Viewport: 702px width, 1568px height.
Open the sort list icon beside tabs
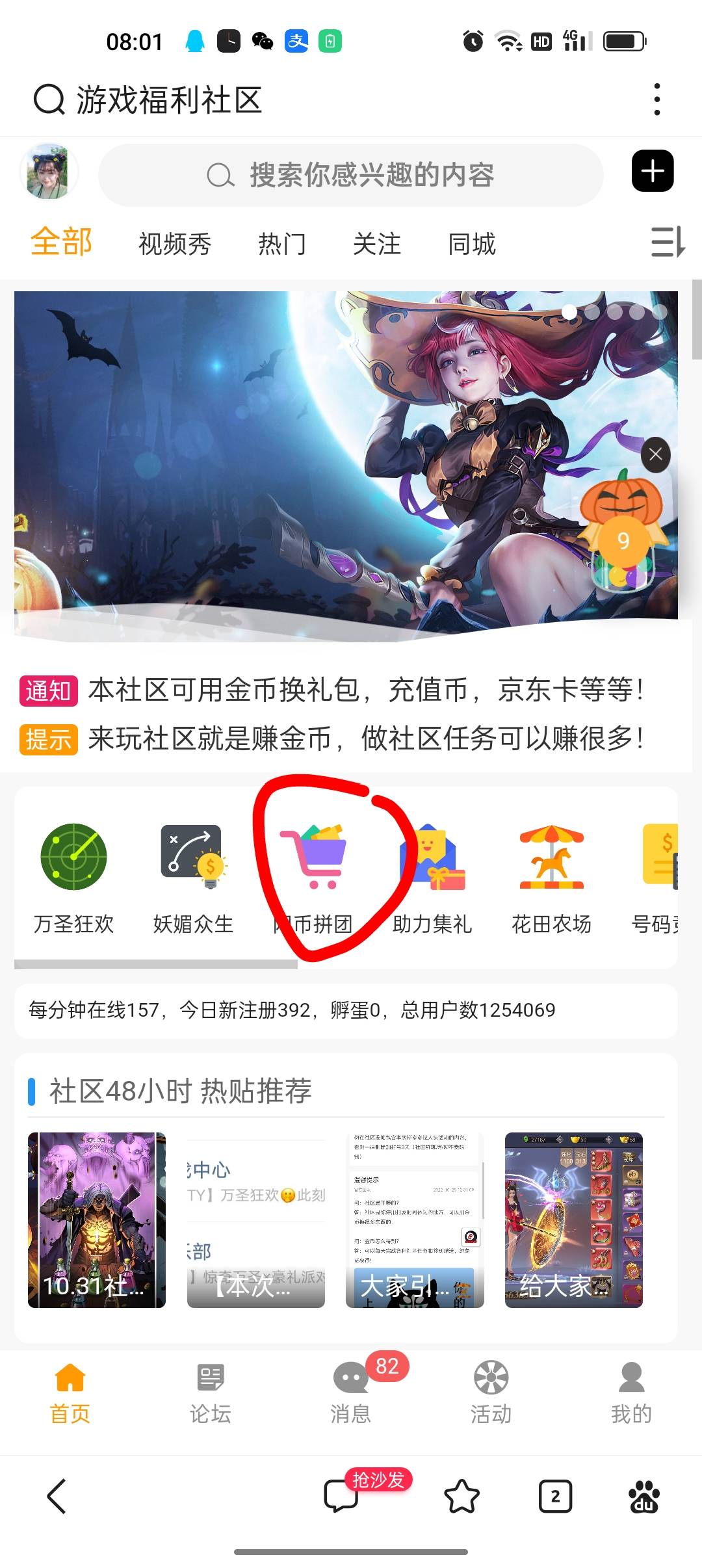[x=668, y=242]
